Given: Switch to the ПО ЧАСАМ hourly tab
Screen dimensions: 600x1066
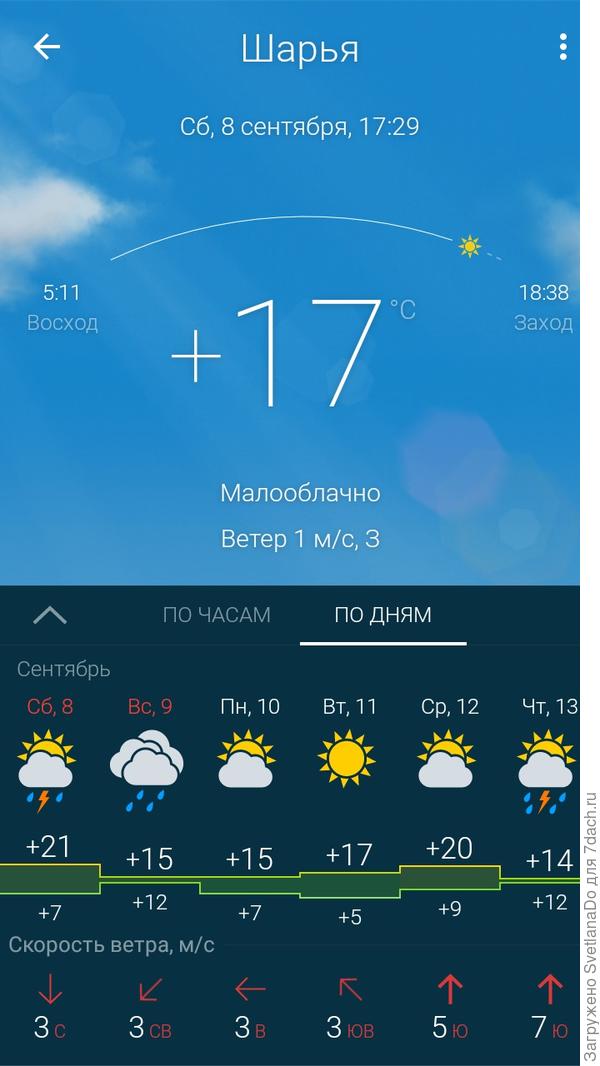Looking at the screenshot, I should coord(216,615).
